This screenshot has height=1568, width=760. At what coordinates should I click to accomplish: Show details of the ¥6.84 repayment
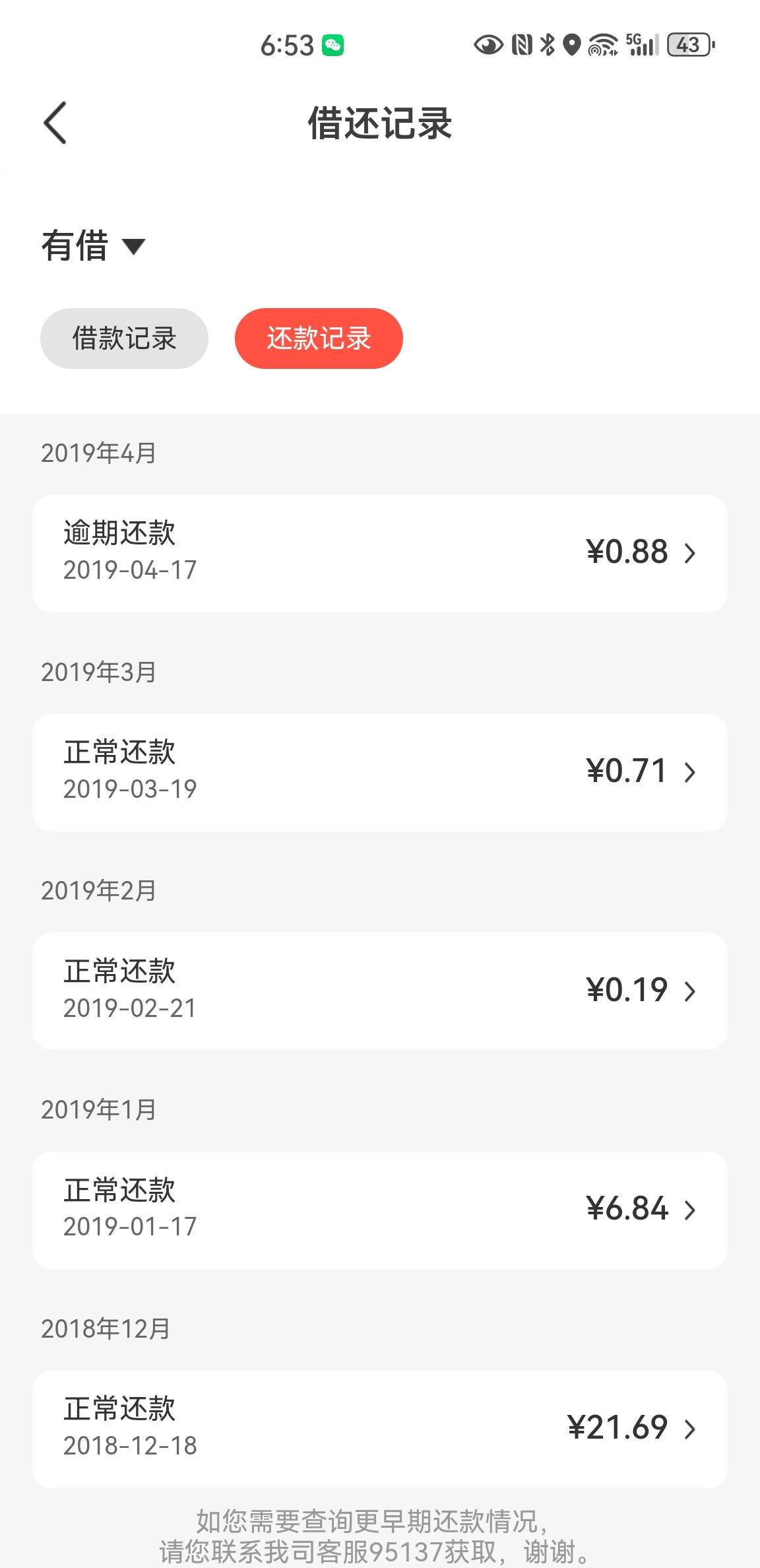coord(380,1210)
